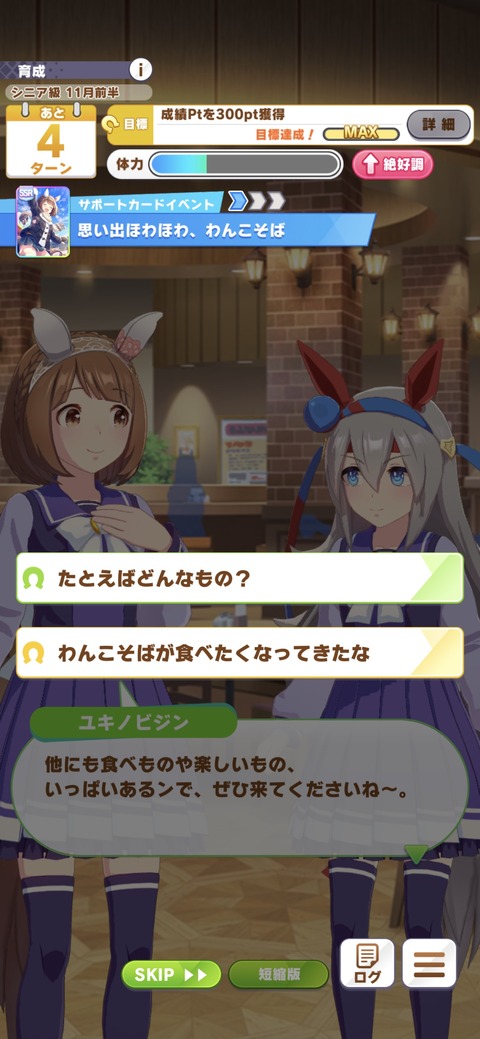The image size is (480, 1039).
Task: Skip the event with SKIP
Action: 171,974
